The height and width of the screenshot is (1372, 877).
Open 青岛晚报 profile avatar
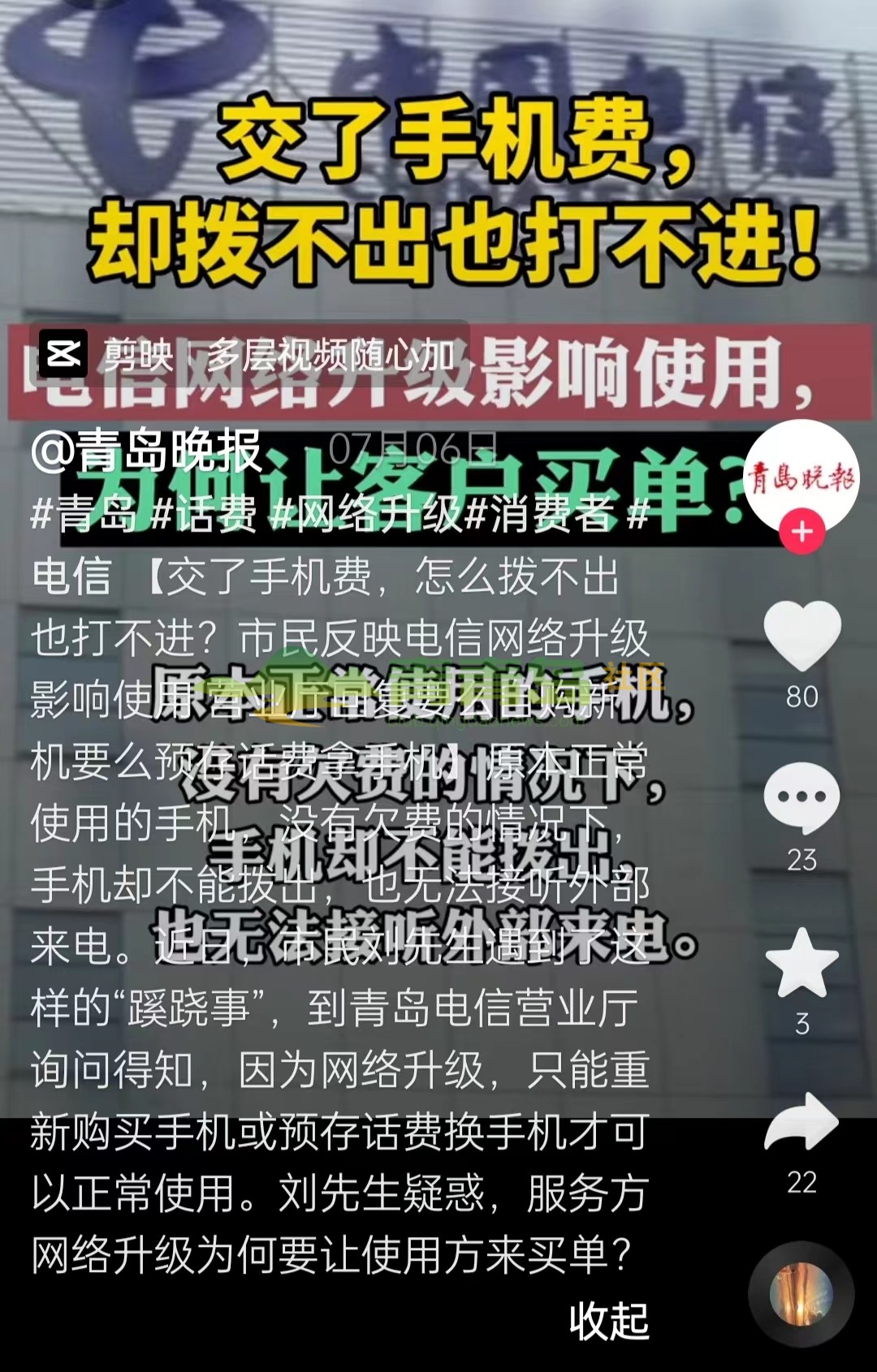pyautogui.click(x=801, y=476)
